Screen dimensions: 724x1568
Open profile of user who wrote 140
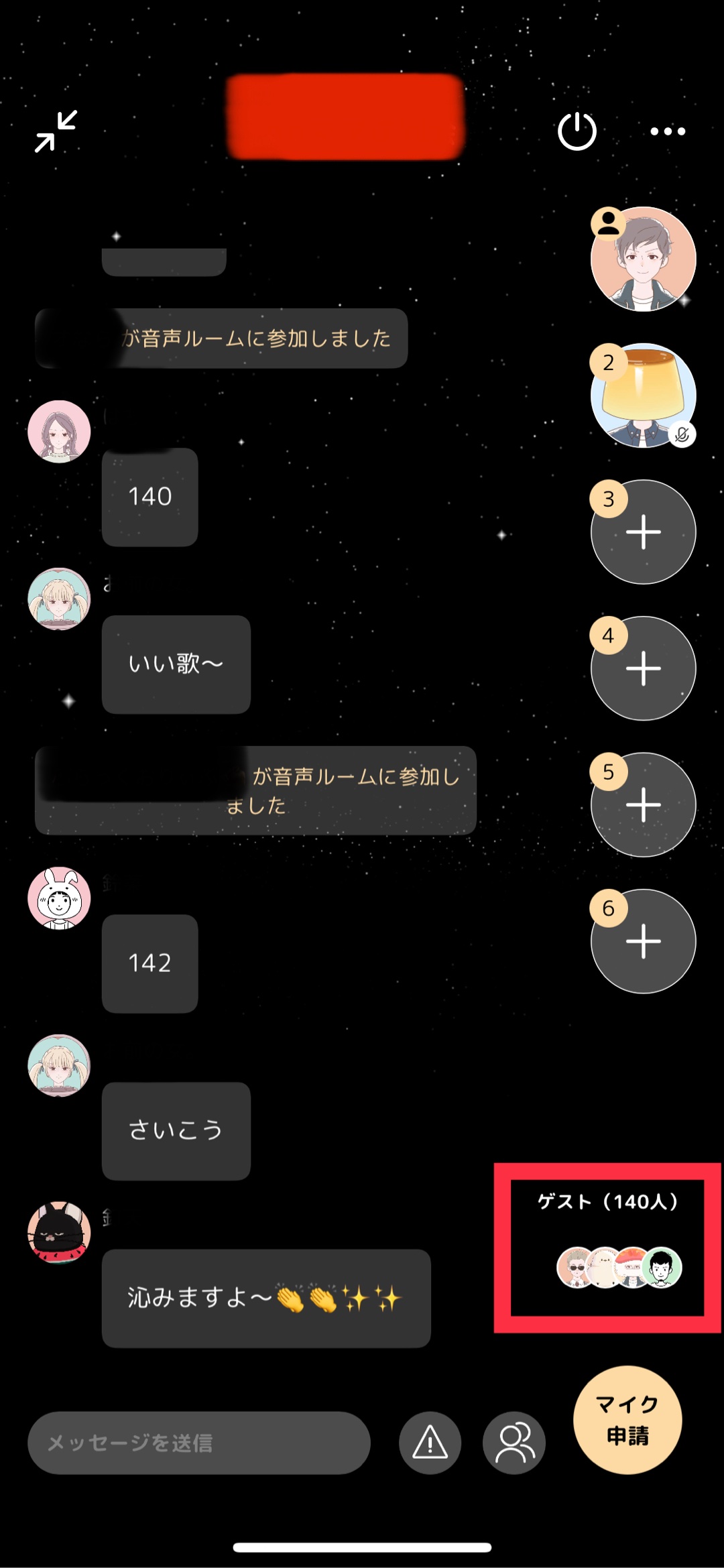coord(59,432)
